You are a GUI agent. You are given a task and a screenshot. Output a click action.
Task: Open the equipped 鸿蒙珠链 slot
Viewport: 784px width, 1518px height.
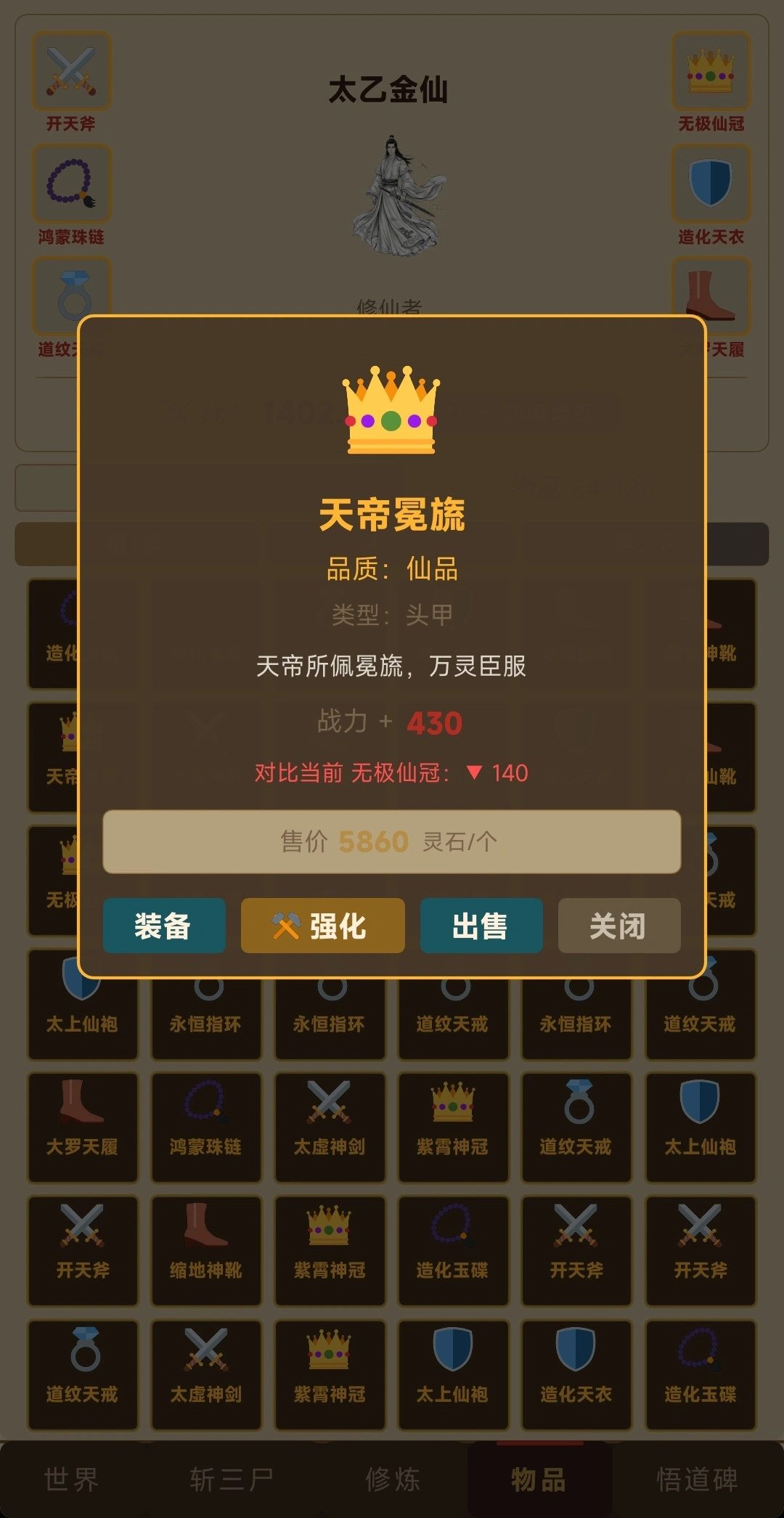pyautogui.click(x=71, y=184)
